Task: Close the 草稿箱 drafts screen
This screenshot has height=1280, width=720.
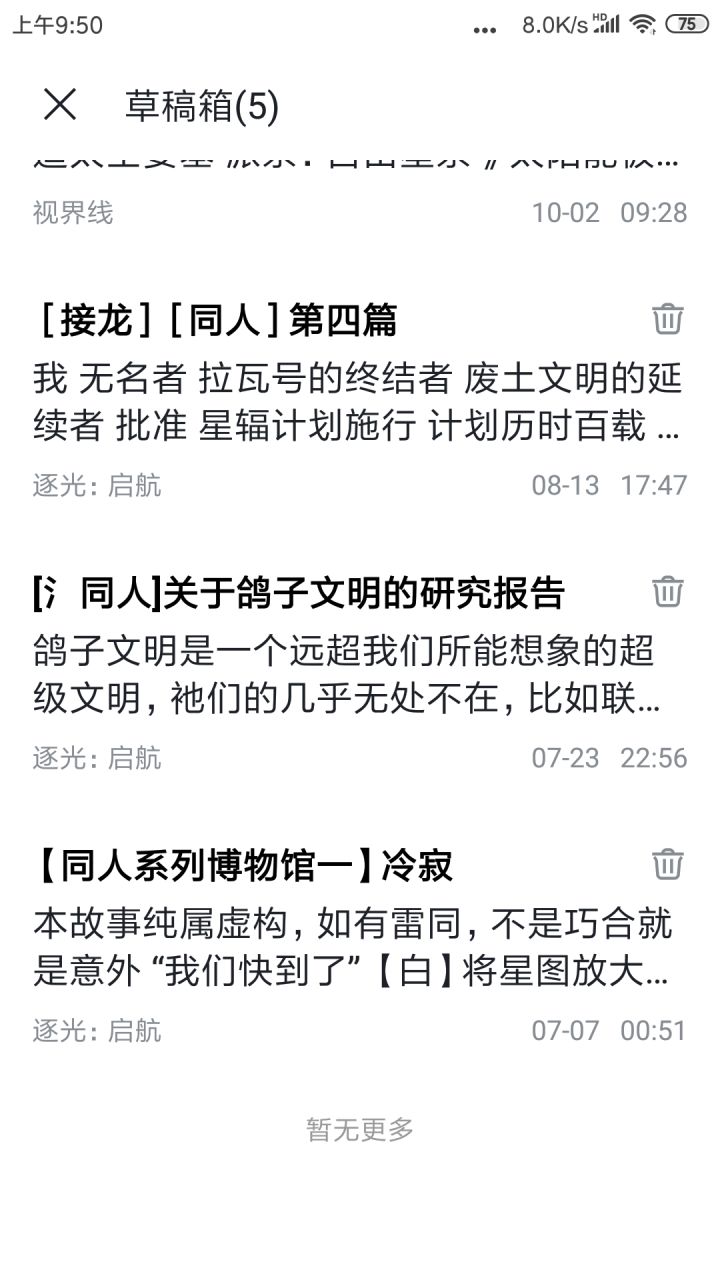Action: coord(60,104)
